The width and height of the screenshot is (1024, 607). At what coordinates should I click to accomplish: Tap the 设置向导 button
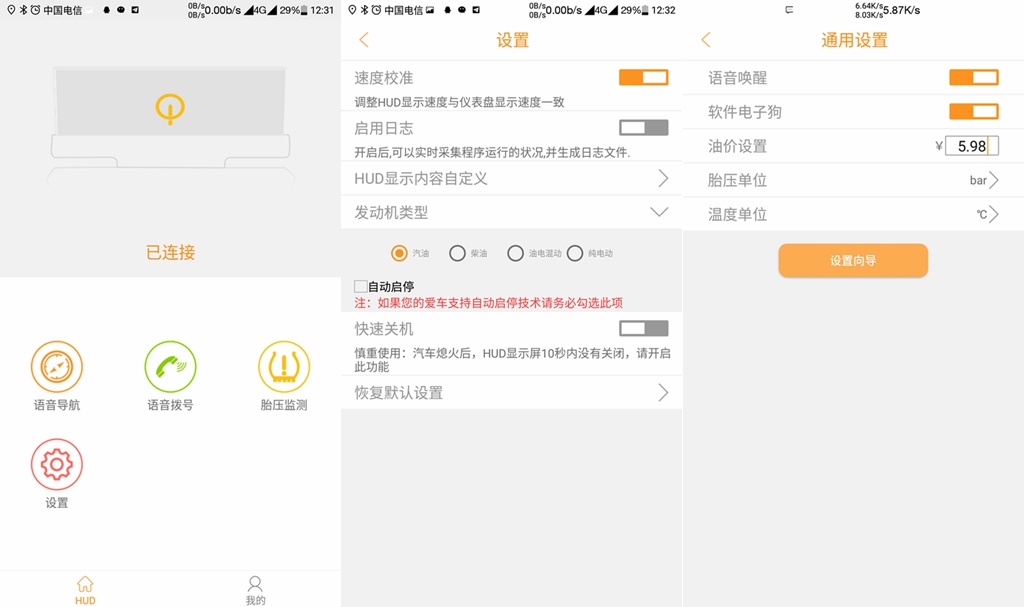pos(853,261)
